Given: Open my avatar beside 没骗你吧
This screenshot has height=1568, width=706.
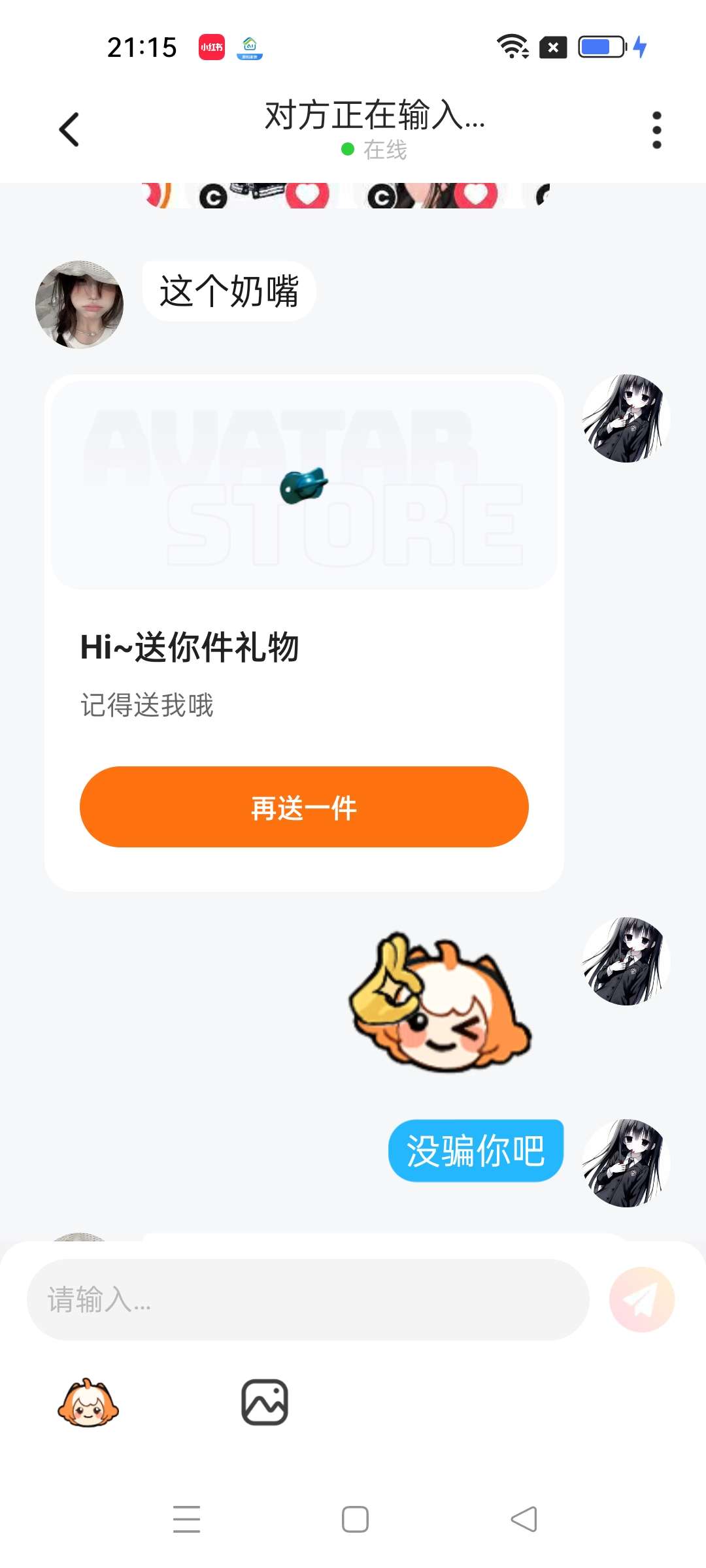Looking at the screenshot, I should [x=626, y=1163].
